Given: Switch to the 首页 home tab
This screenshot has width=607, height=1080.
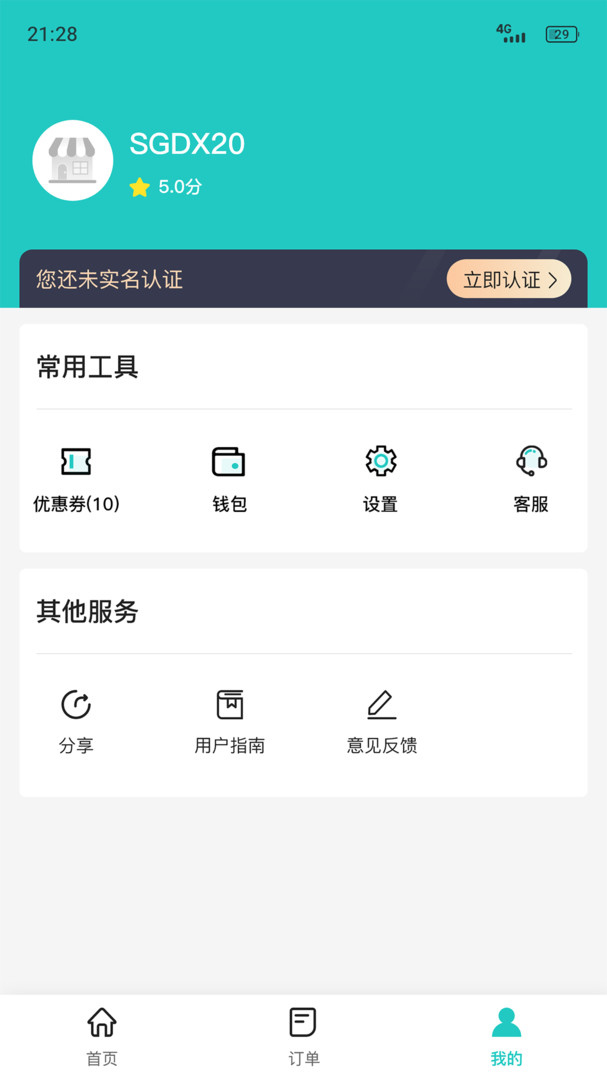Looking at the screenshot, I should pos(102,1037).
